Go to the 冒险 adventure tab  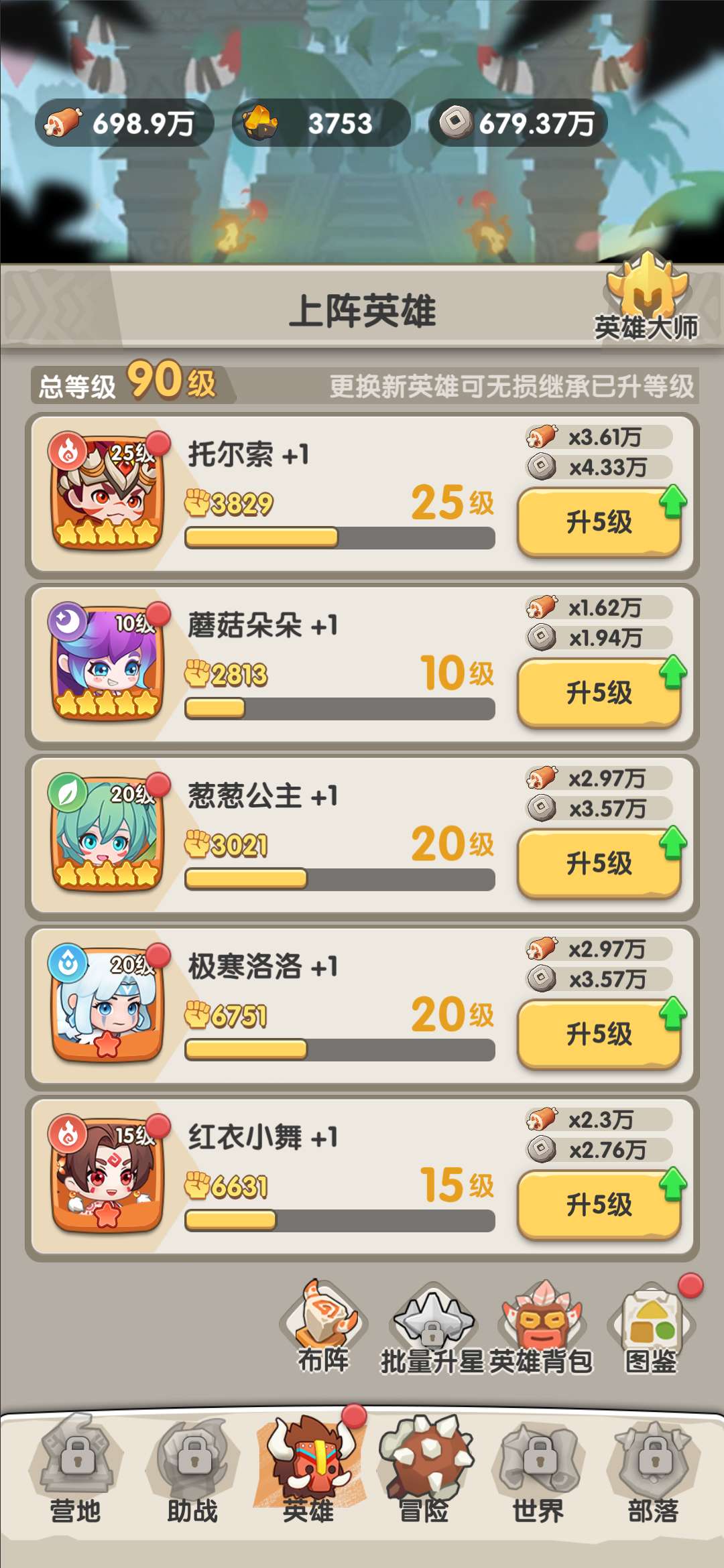(x=424, y=1471)
